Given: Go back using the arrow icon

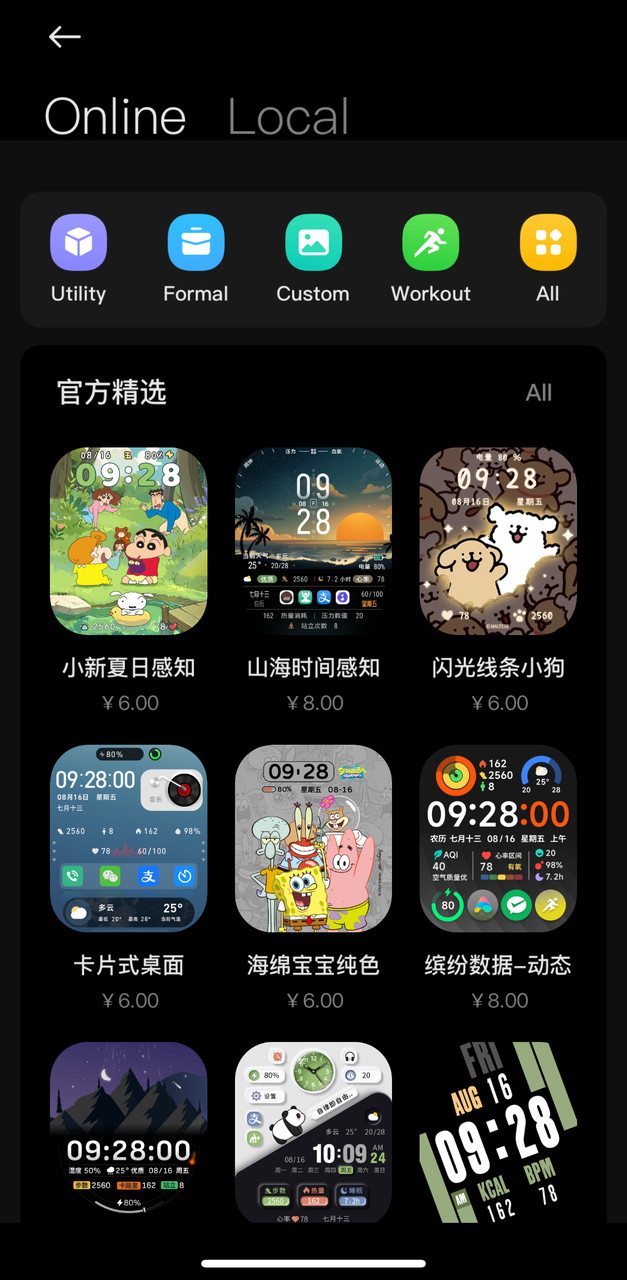Looking at the screenshot, I should pos(65,37).
